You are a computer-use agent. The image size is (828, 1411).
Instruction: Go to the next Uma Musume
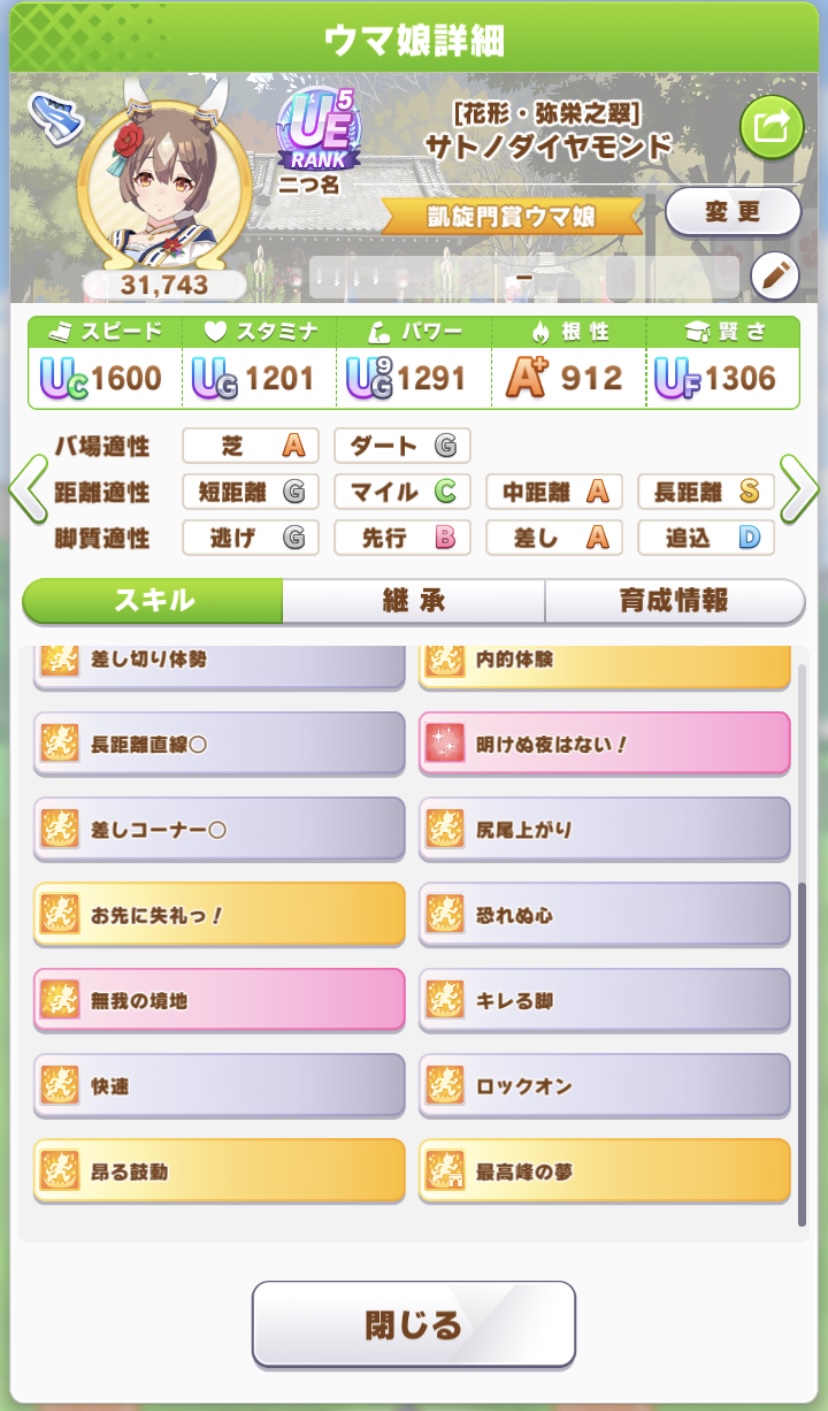coord(799,489)
